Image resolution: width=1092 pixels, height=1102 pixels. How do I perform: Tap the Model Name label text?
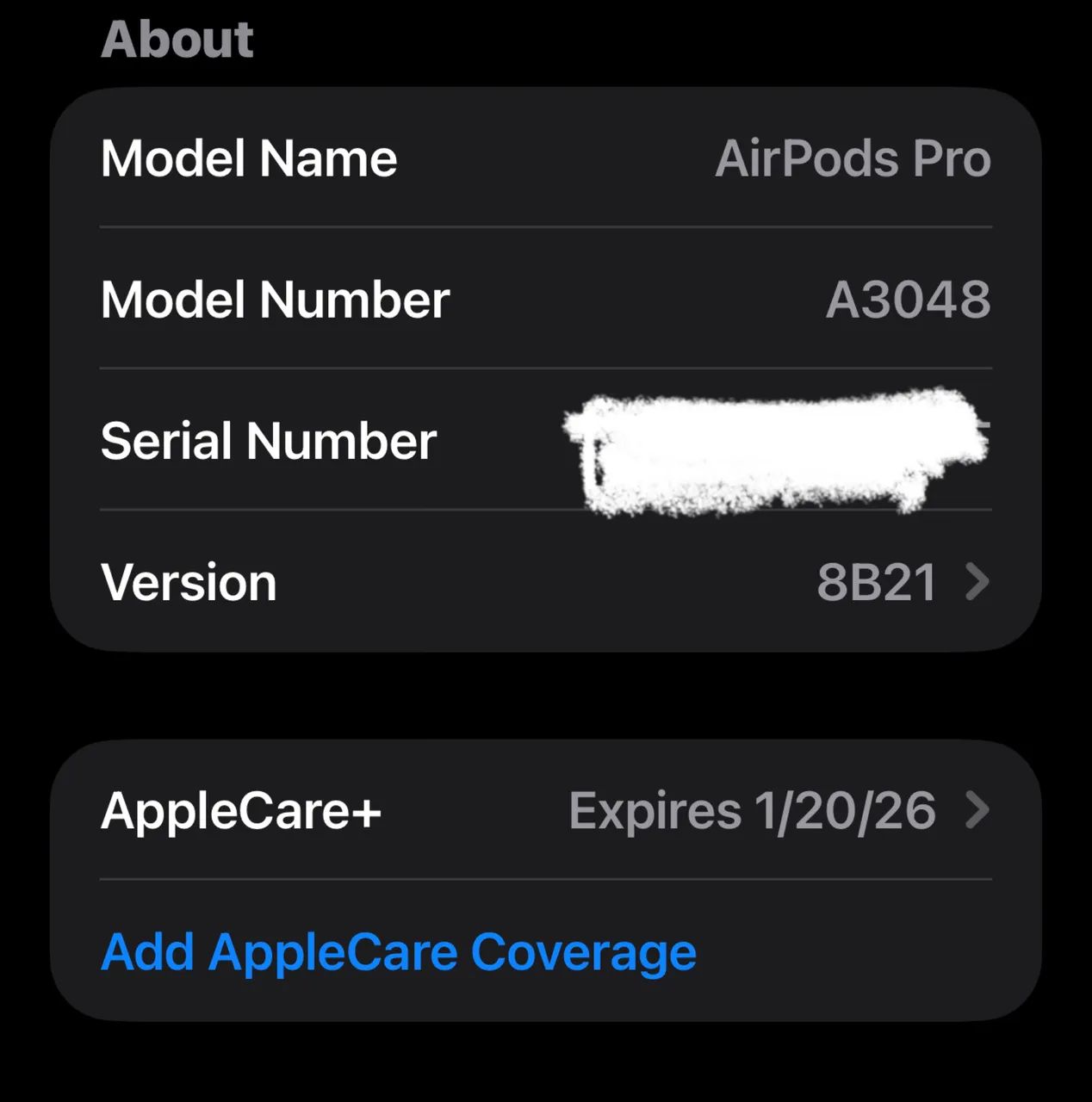click(x=250, y=158)
